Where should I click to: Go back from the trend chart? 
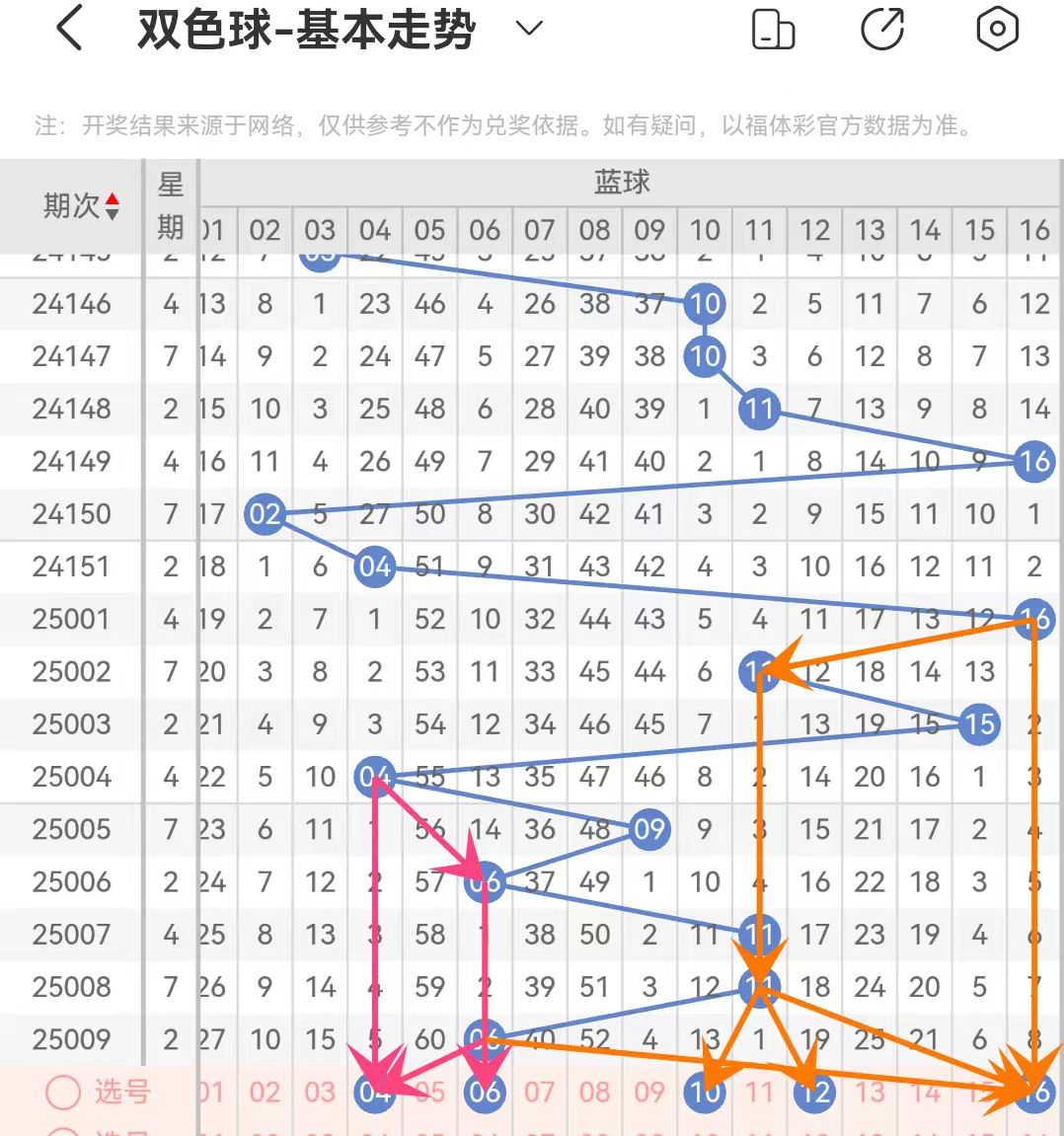tap(69, 29)
